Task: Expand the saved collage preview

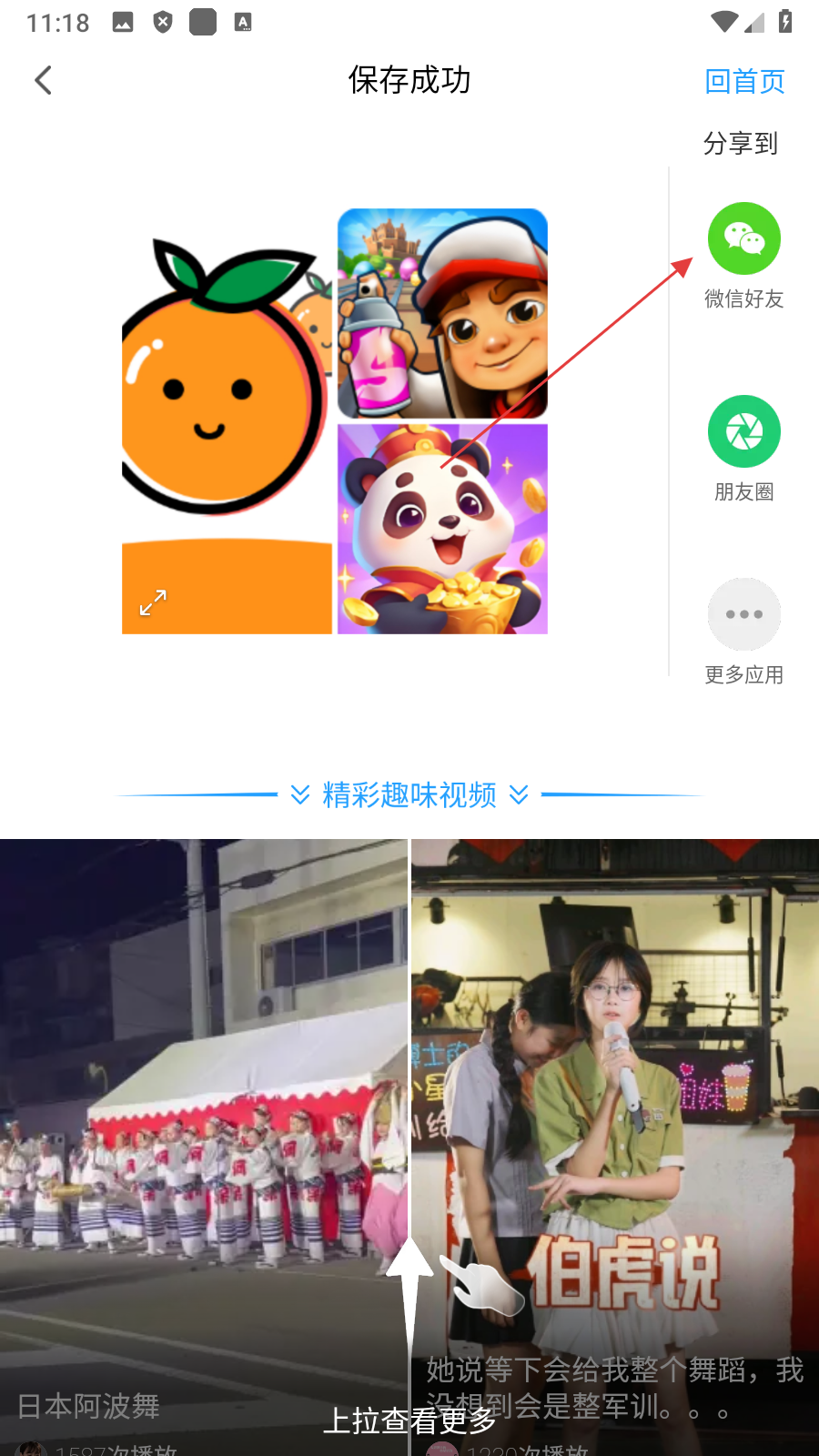Action: 153,602
